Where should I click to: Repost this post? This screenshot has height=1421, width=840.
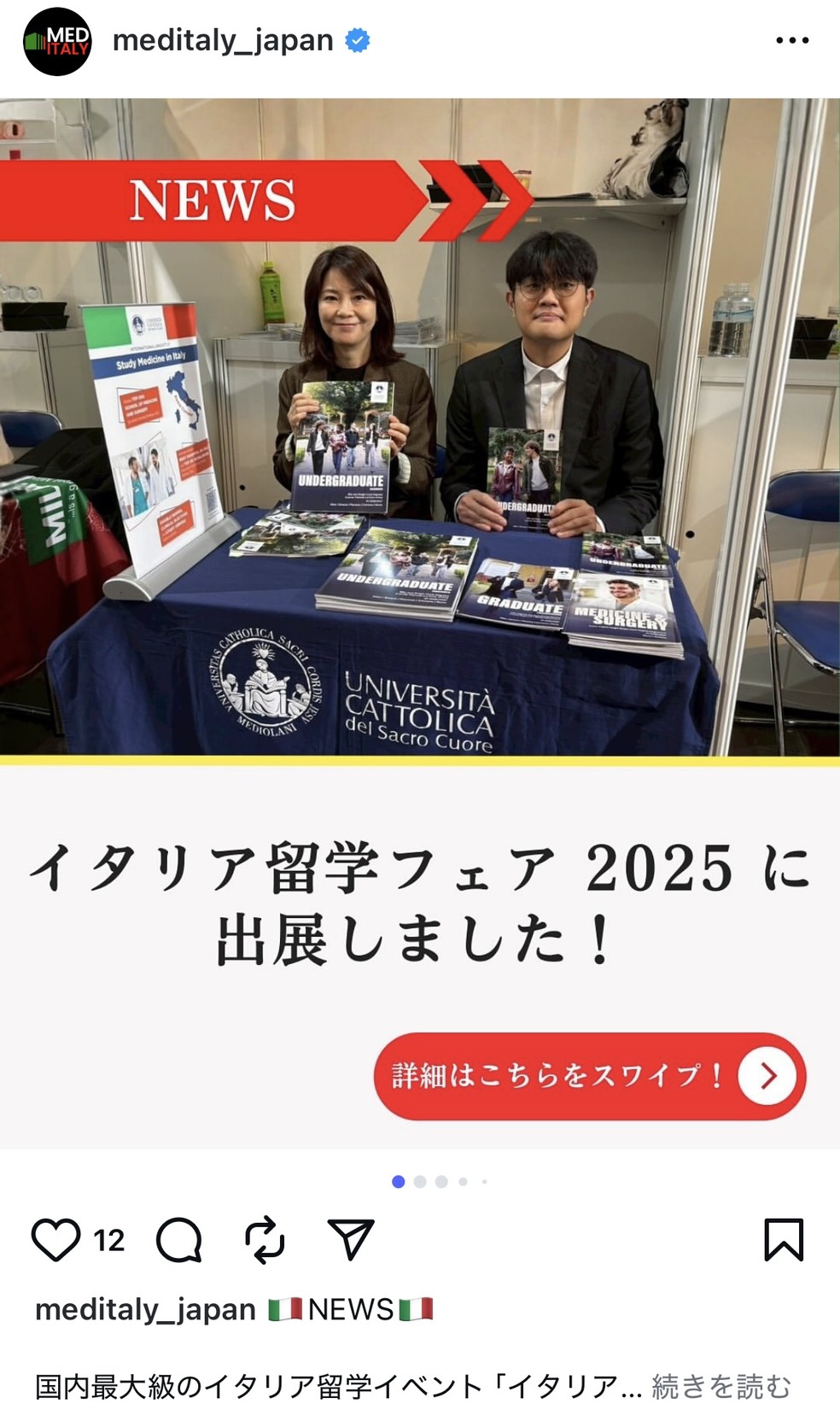(x=265, y=1239)
